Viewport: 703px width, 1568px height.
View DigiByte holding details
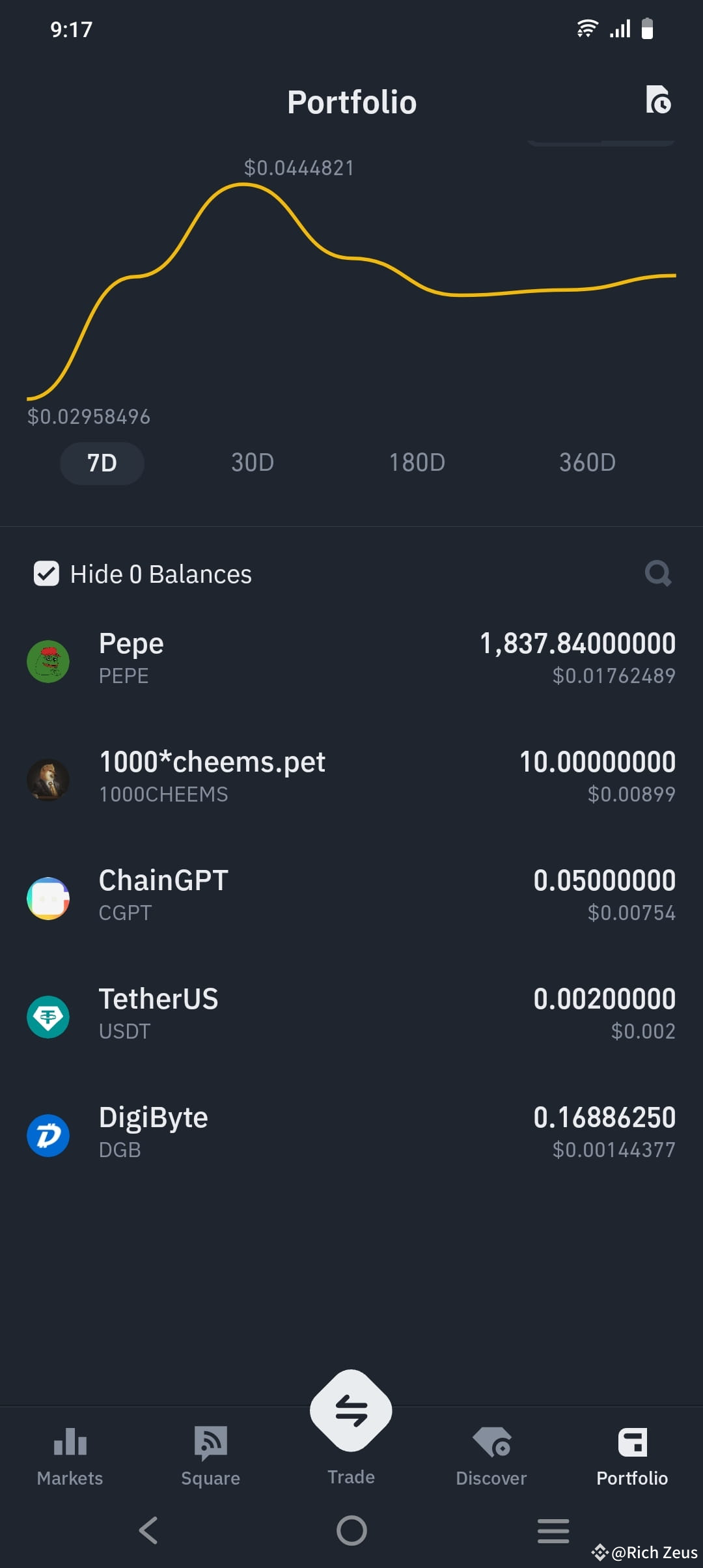click(351, 1133)
